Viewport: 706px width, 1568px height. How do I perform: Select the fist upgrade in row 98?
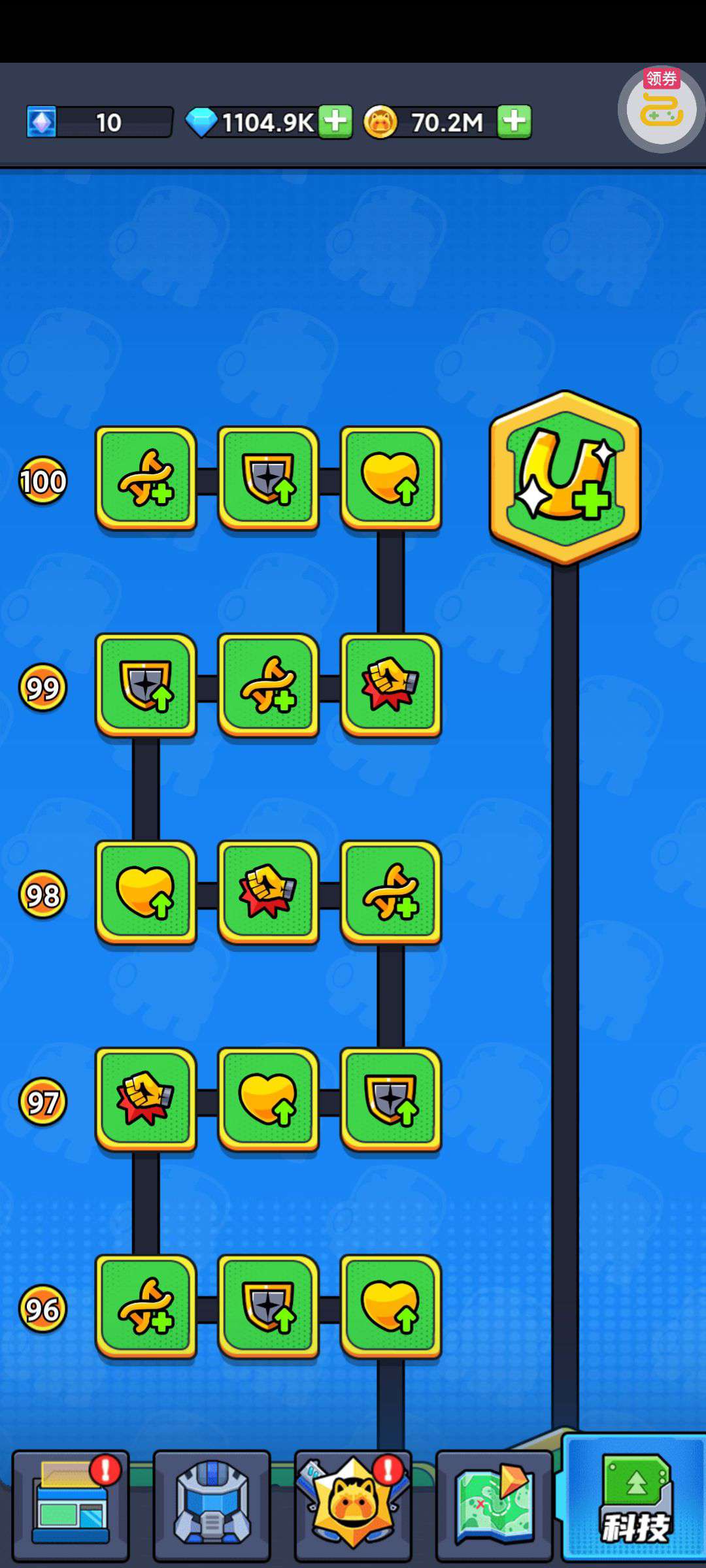pos(268,892)
